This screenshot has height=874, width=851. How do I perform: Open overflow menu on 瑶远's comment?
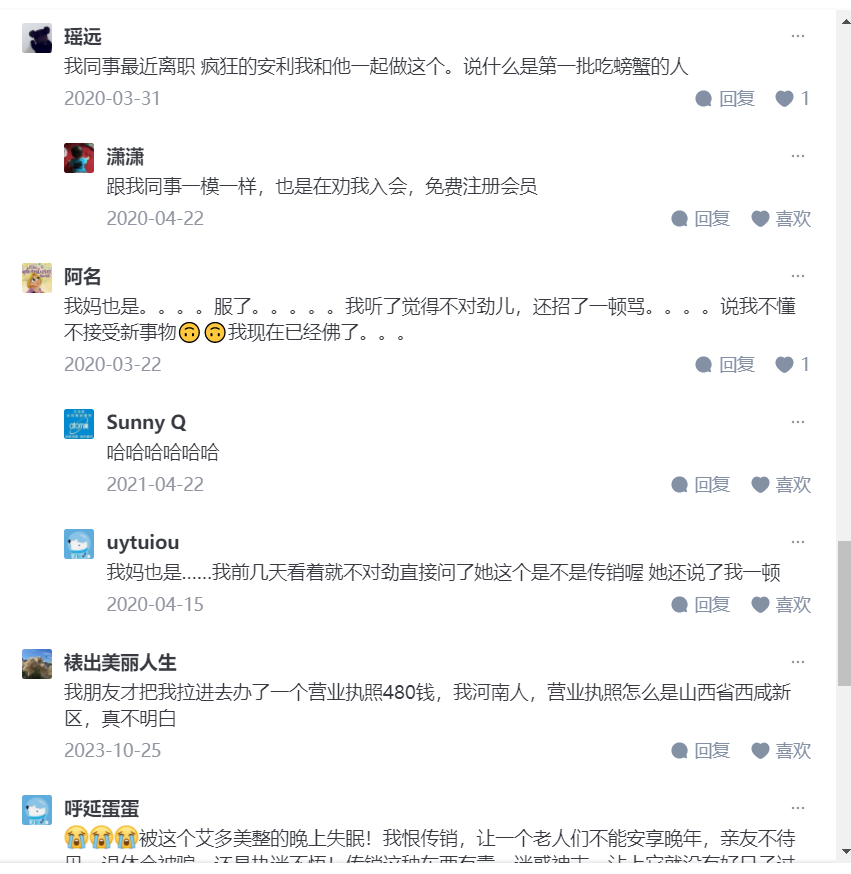click(797, 35)
